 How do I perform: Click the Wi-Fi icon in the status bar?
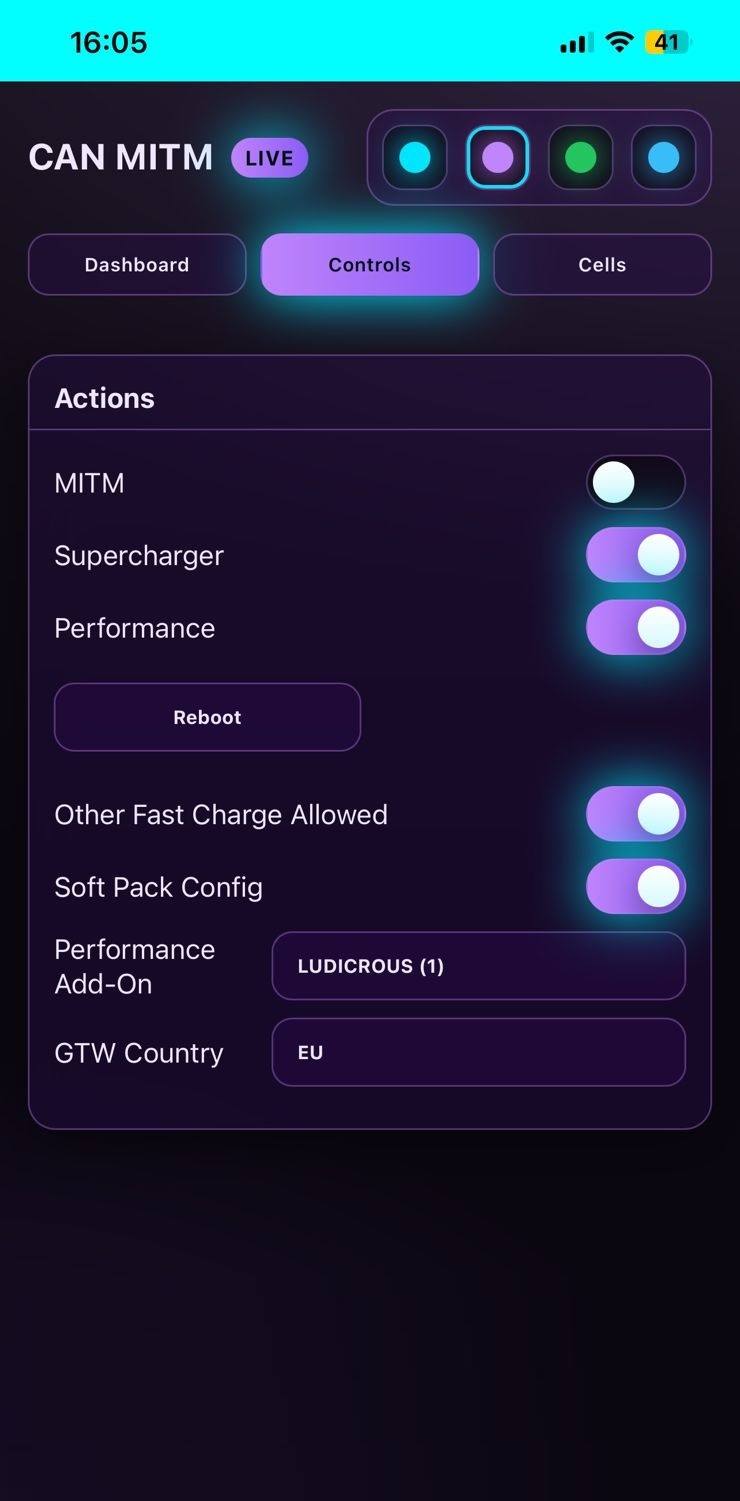(618, 42)
